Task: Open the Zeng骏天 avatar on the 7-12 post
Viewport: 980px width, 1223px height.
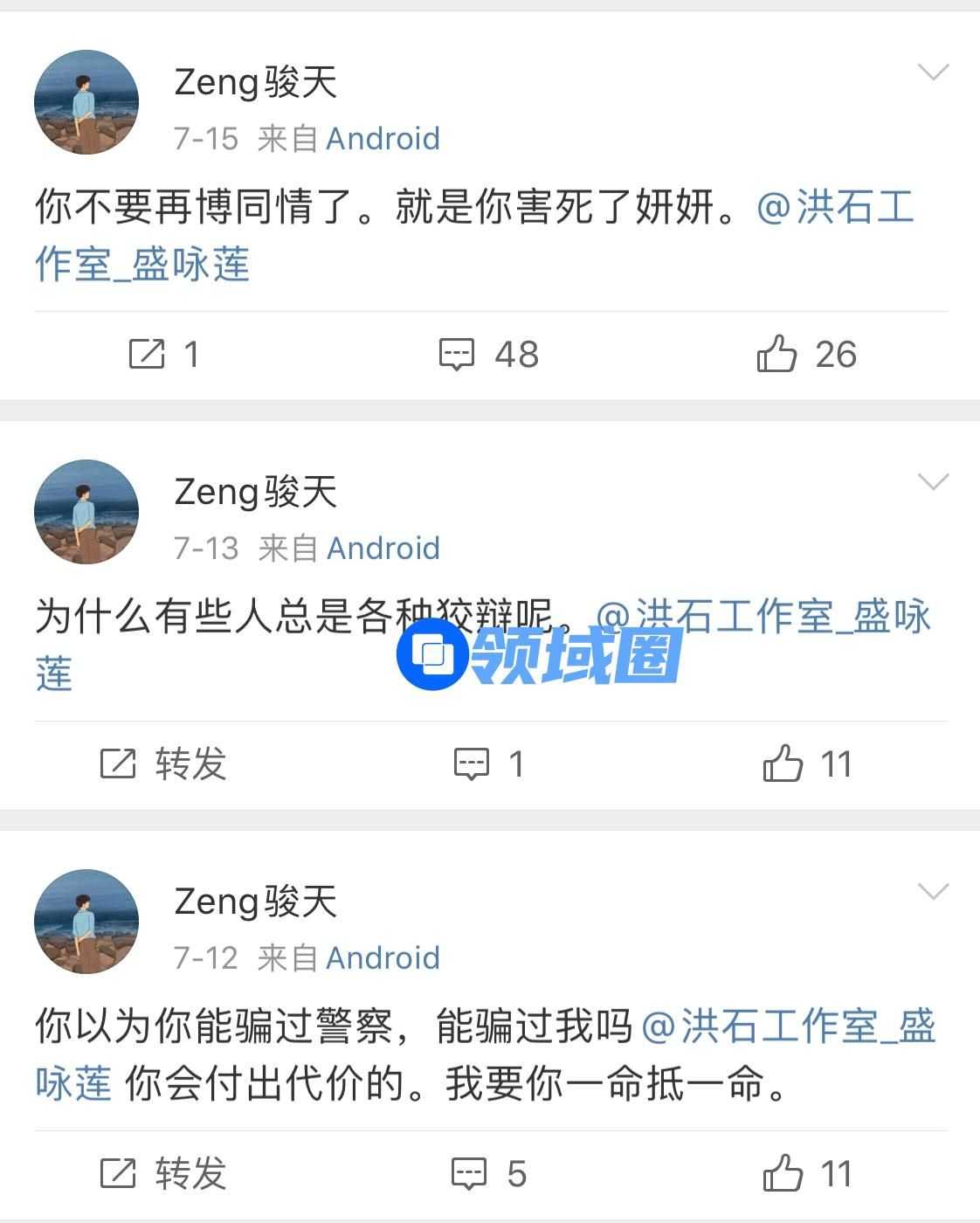Action: pyautogui.click(x=86, y=922)
